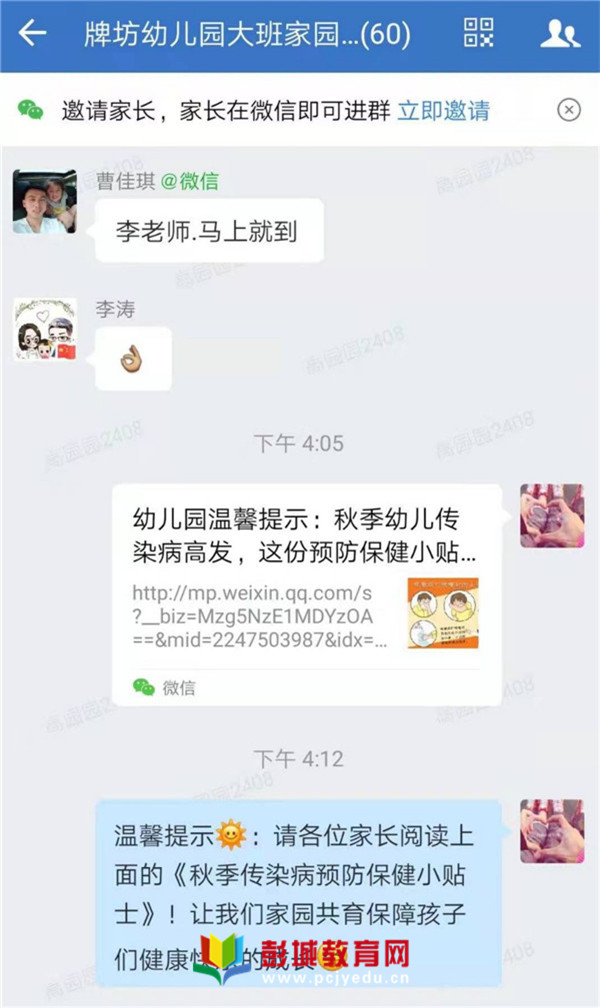Tap the 立即邀请 invite link
The height and width of the screenshot is (1008, 600).
443,110
